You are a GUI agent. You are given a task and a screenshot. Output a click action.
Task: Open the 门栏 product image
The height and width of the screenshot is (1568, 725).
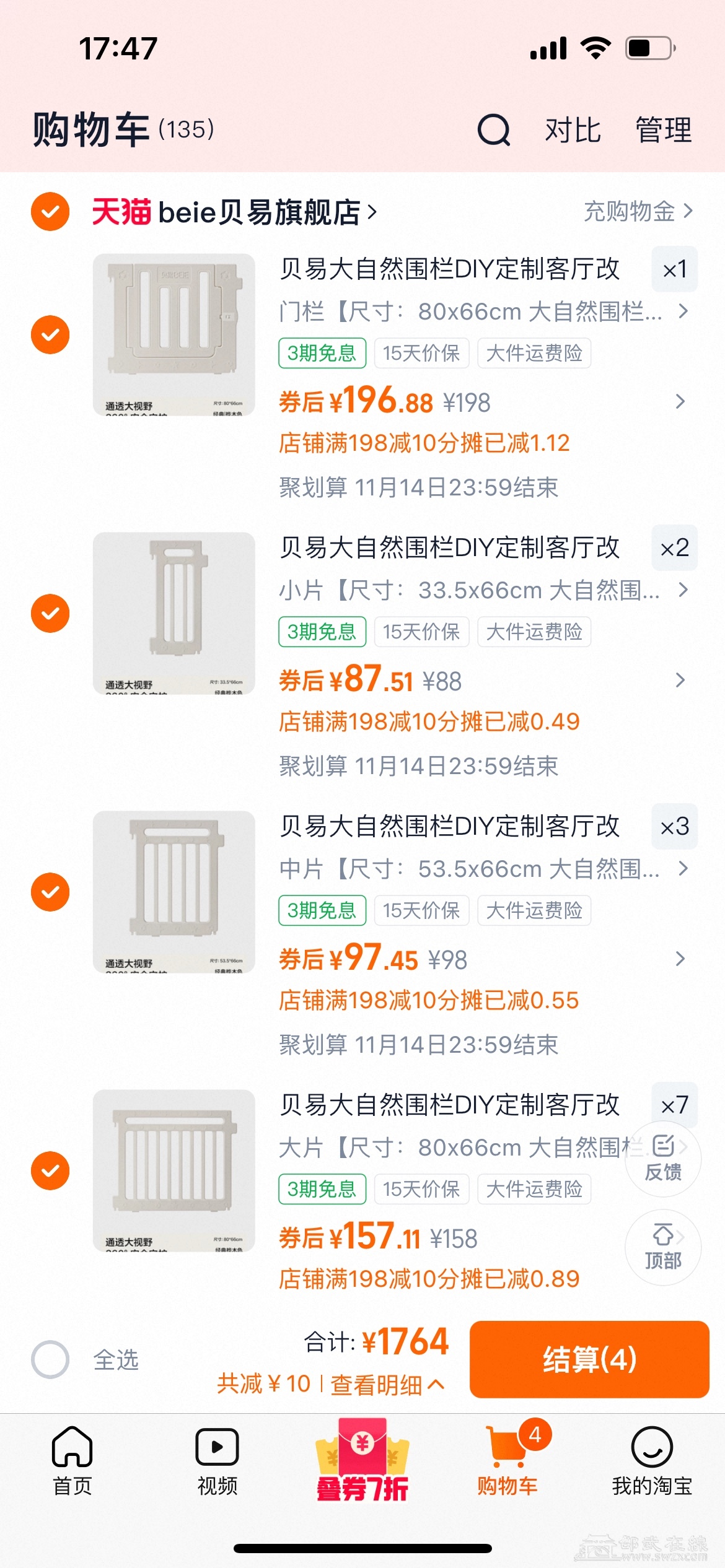tap(174, 334)
